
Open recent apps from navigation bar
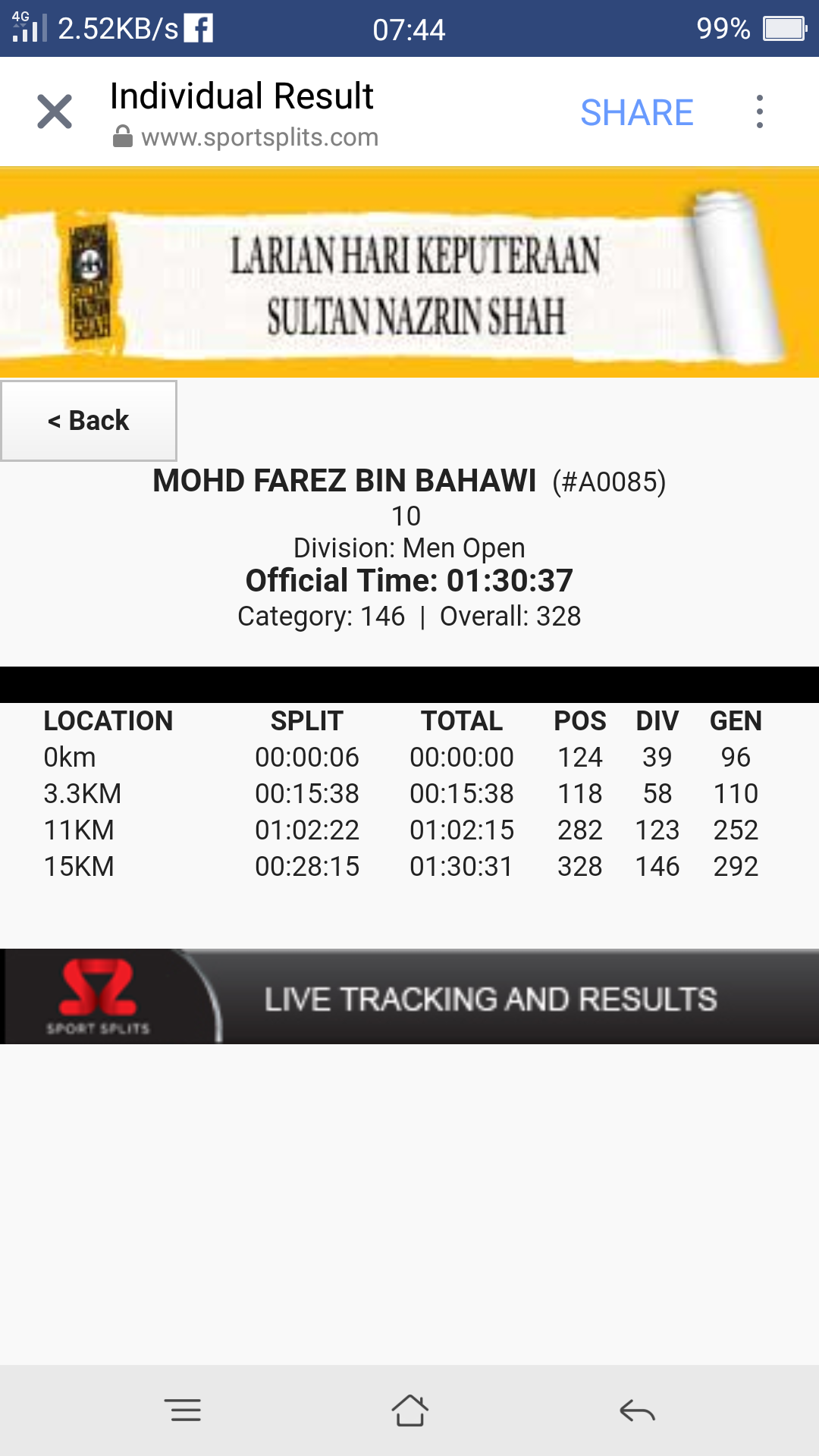[x=183, y=1410]
